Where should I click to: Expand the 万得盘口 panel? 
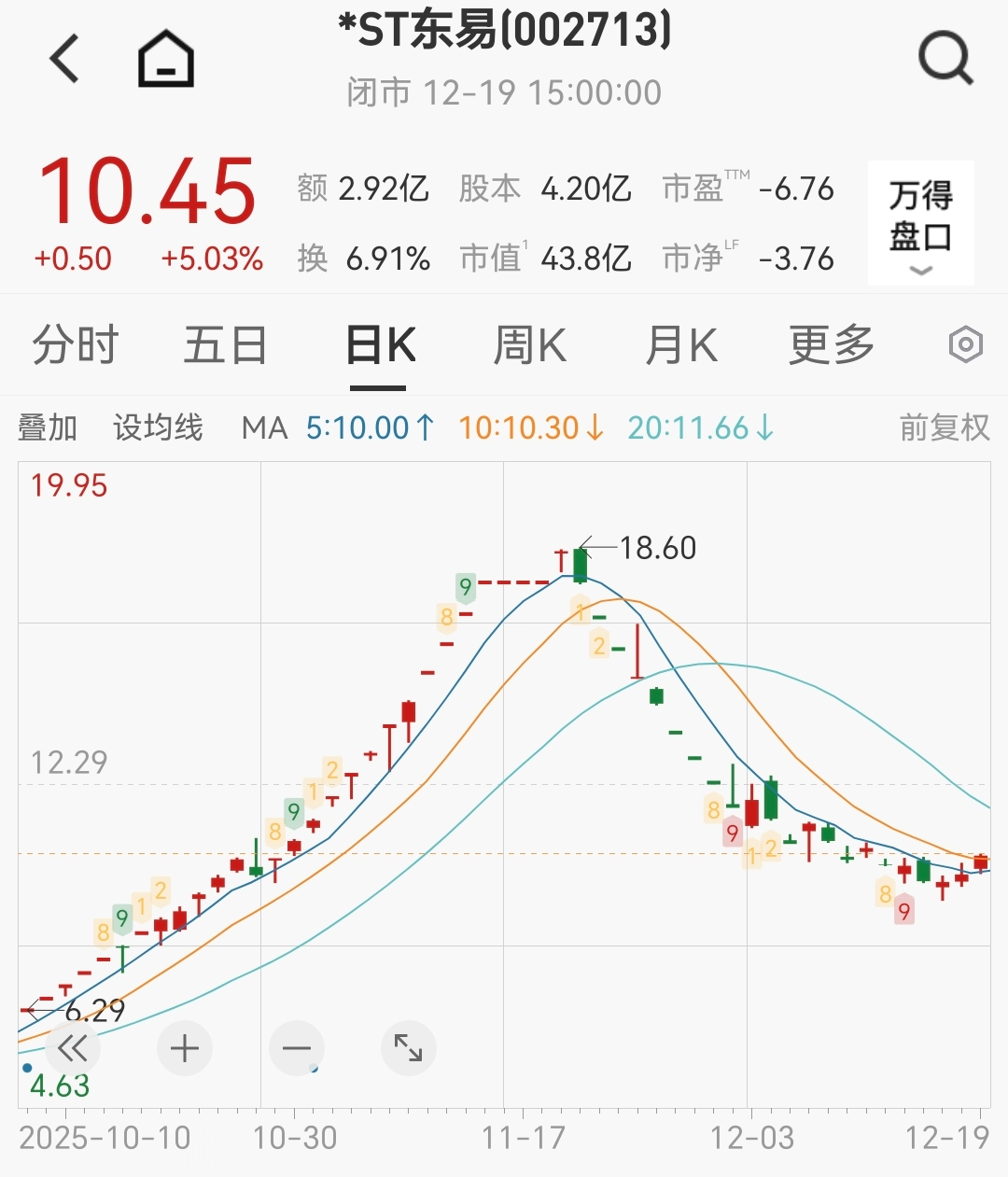click(920, 224)
